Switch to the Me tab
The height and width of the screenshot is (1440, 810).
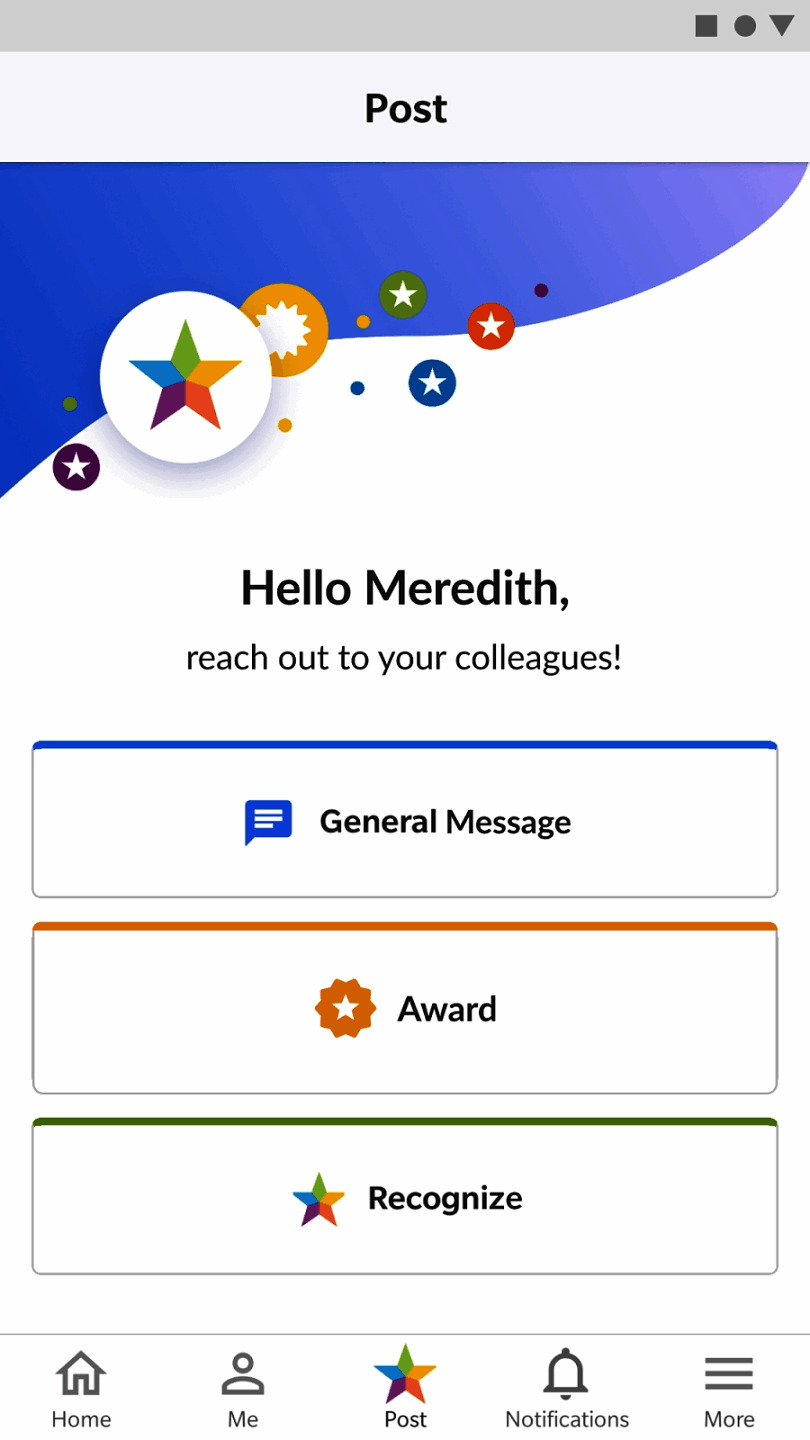point(242,1388)
